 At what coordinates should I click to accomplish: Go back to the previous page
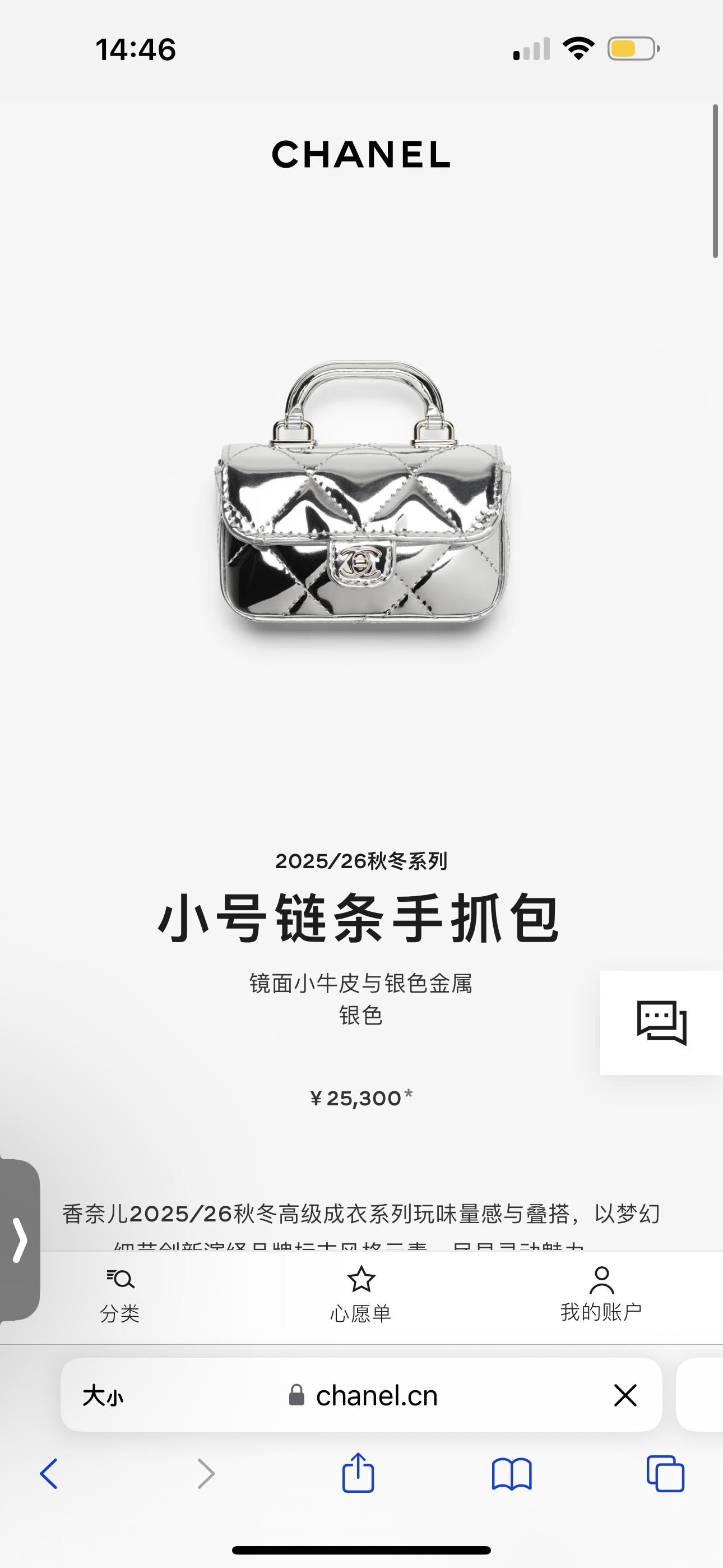pyautogui.click(x=49, y=1474)
